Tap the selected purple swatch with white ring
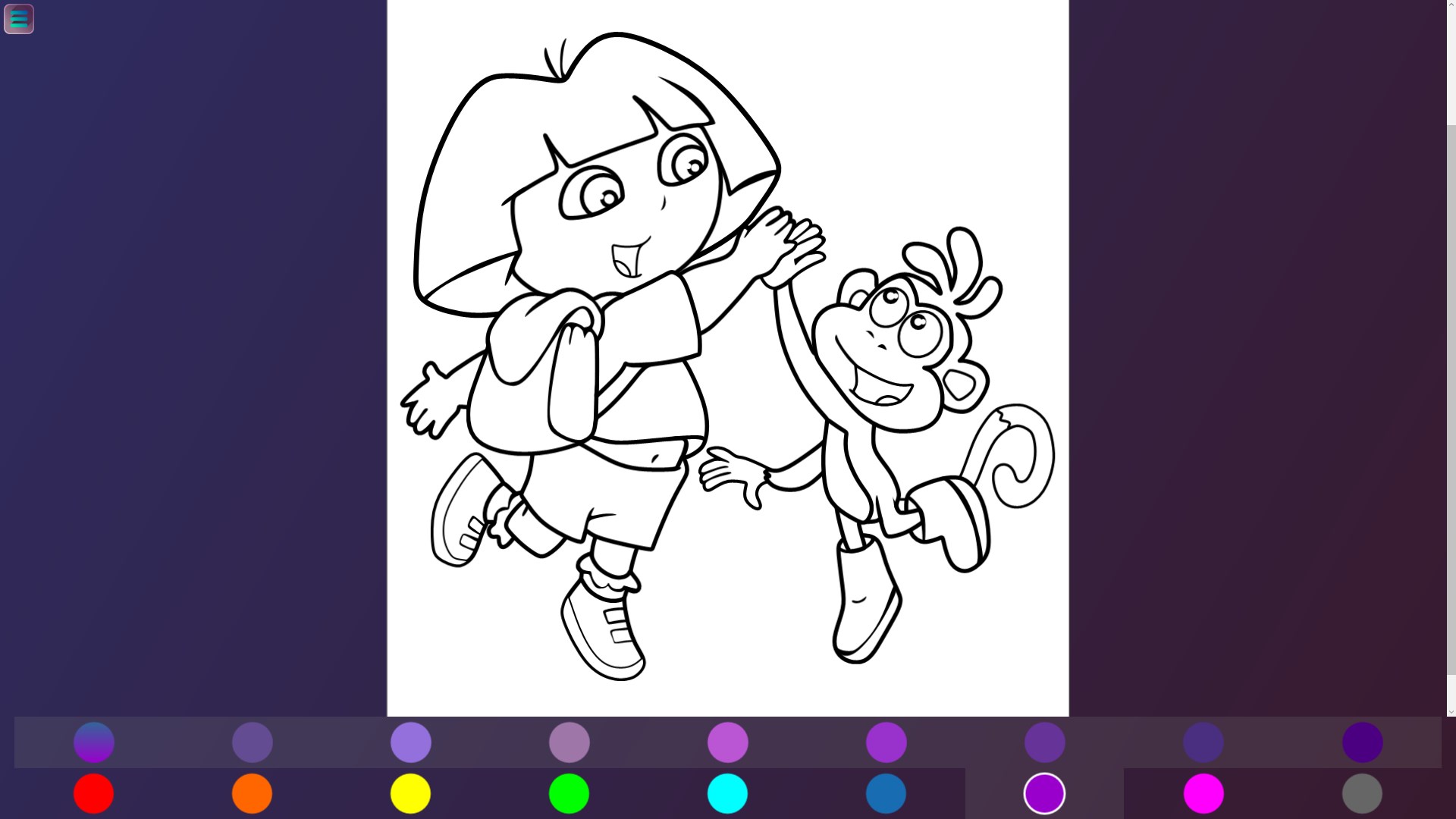Screen dimensions: 1456x819 (1044, 793)
